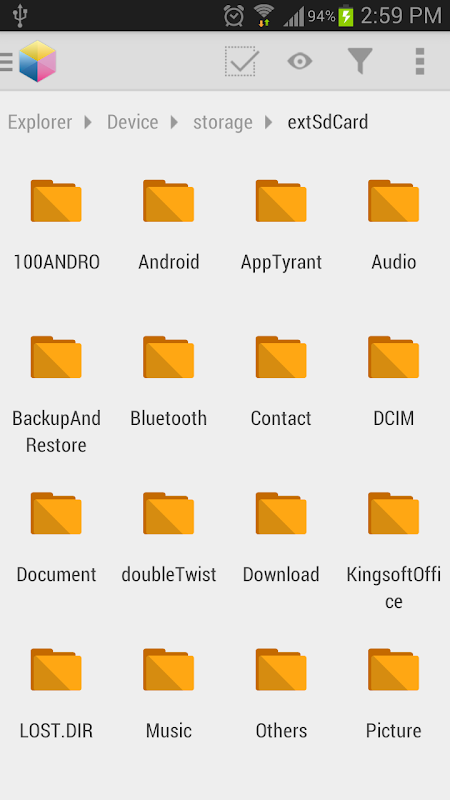Open the overflow menu
Screen dimensions: 450x800
[x=420, y=61]
